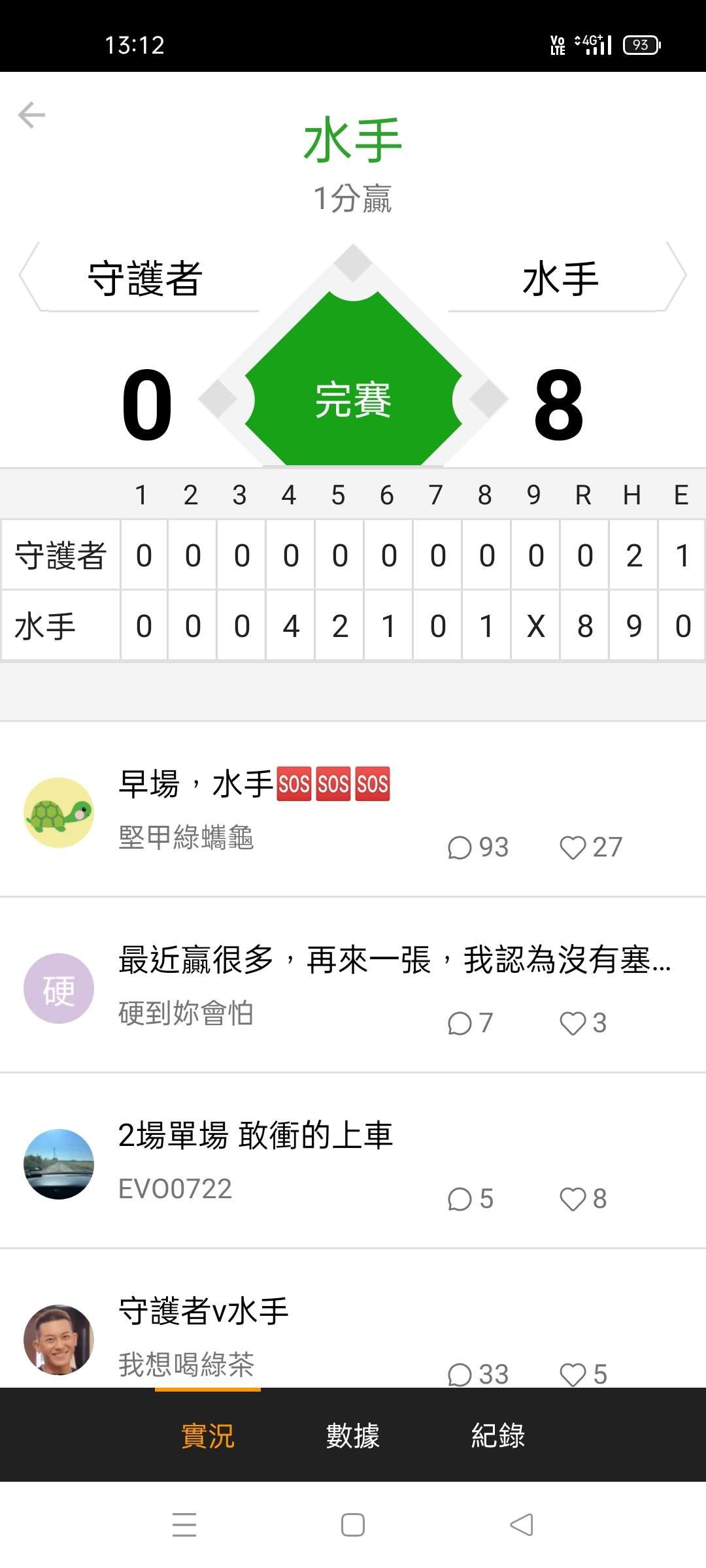706x1568 pixels.
Task: Open the system recent apps menu
Action: pyautogui.click(x=184, y=1525)
